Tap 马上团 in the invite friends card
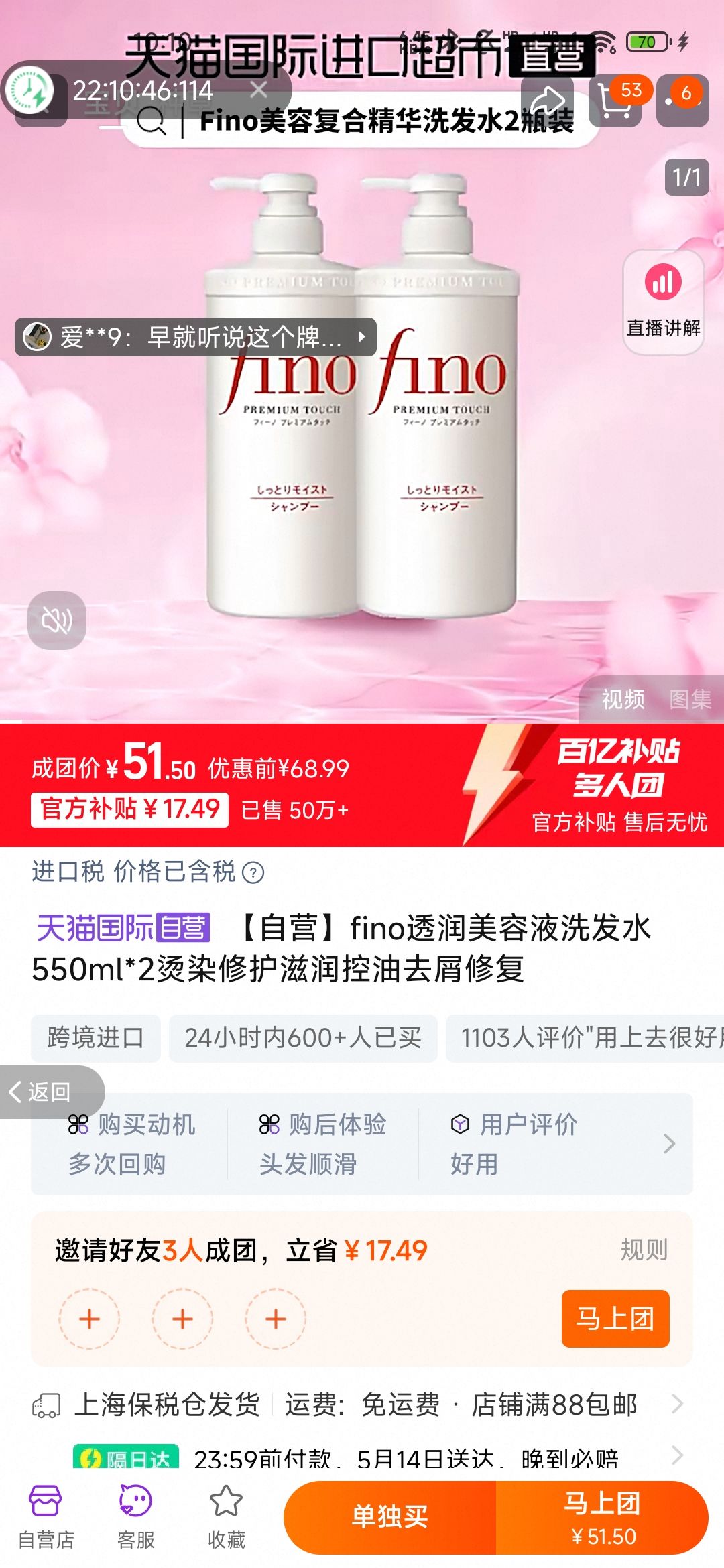724x1568 pixels. (615, 1319)
